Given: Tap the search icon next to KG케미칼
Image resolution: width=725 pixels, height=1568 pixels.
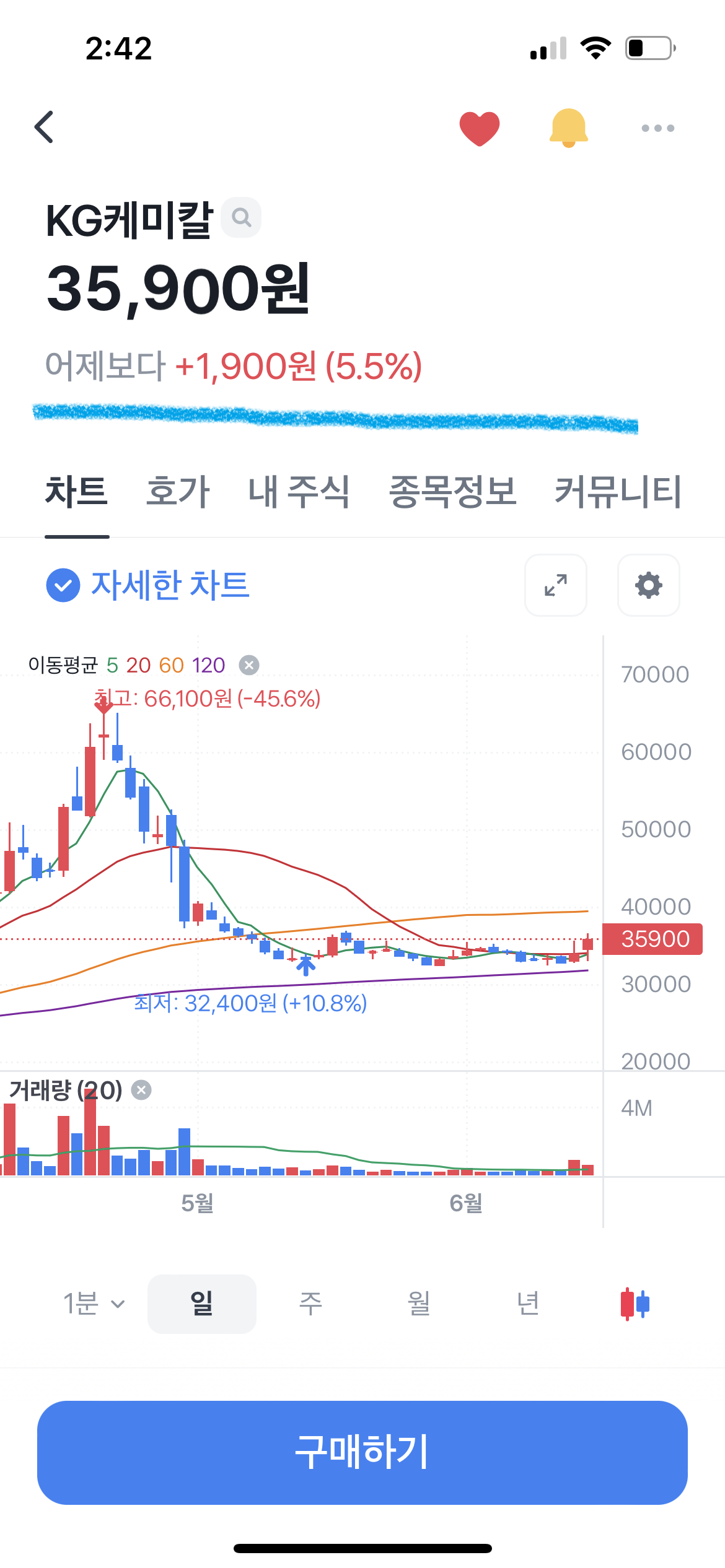Looking at the screenshot, I should [x=242, y=217].
